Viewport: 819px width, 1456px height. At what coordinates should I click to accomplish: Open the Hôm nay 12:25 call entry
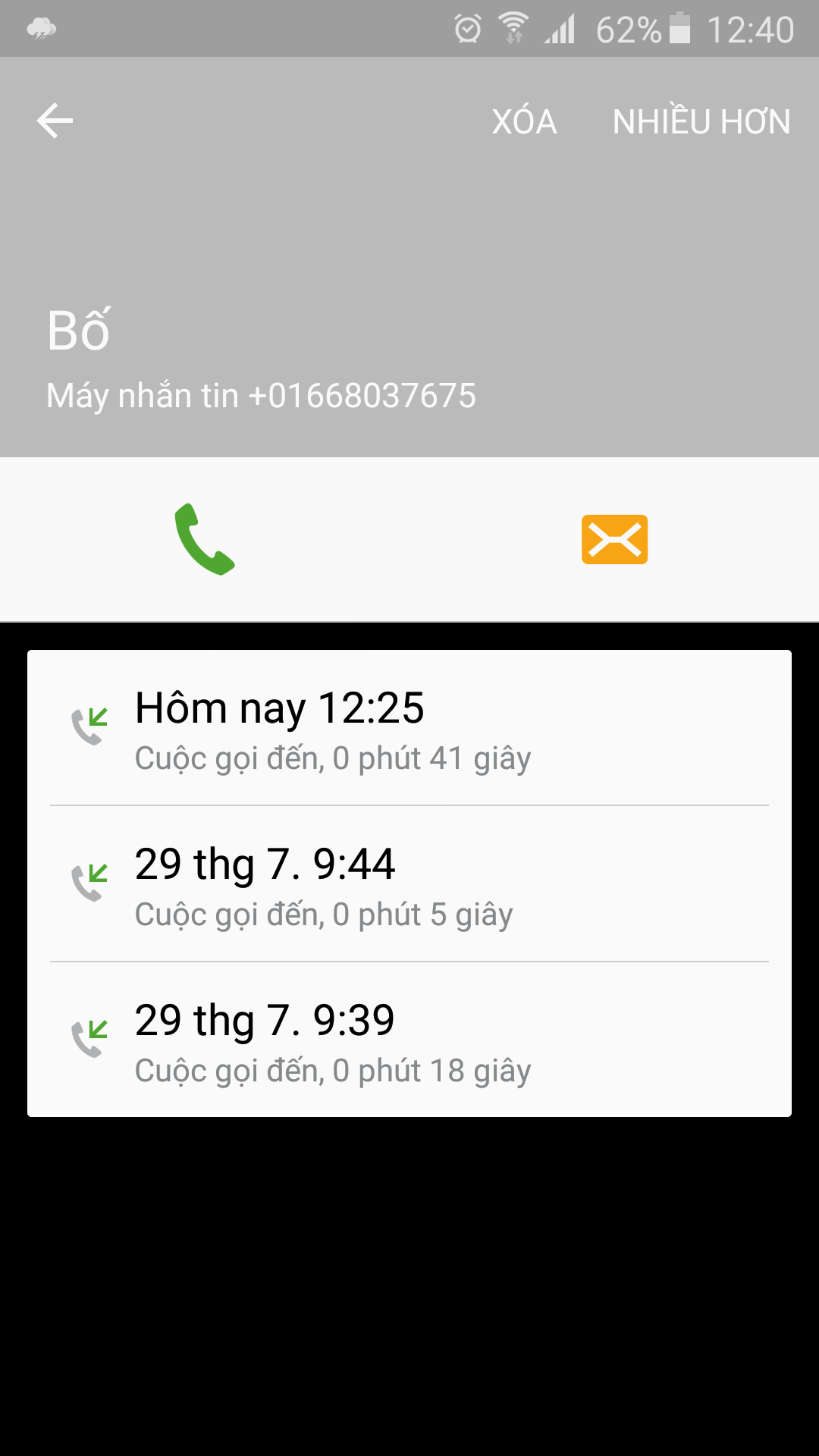pos(409,728)
